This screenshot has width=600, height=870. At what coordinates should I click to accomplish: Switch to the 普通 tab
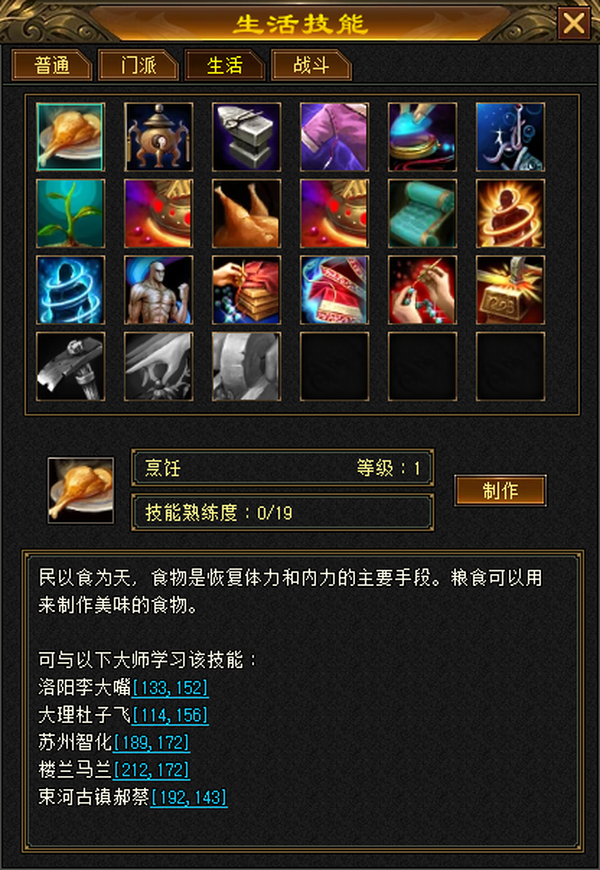tap(52, 65)
